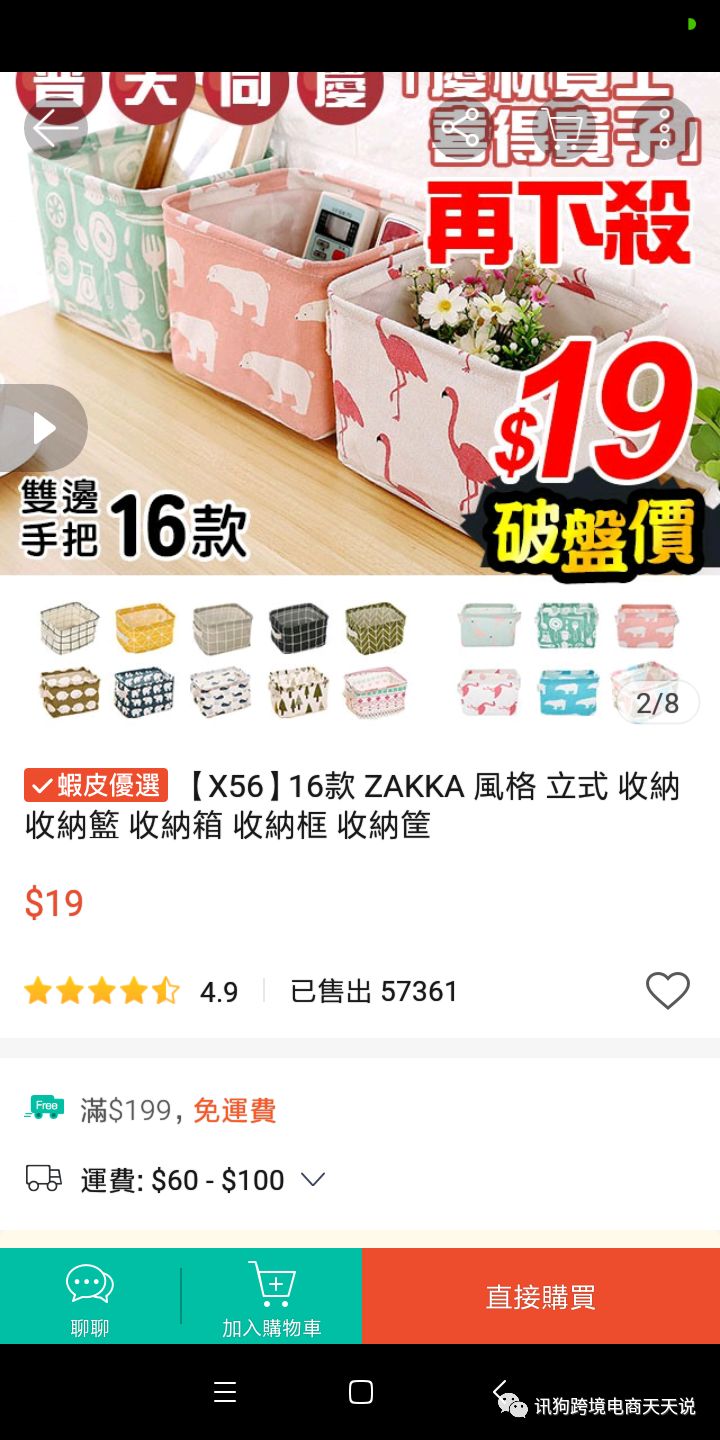This screenshot has height=1440, width=720.
Task: Go to the system home screen
Action: pyautogui.click(x=361, y=1392)
